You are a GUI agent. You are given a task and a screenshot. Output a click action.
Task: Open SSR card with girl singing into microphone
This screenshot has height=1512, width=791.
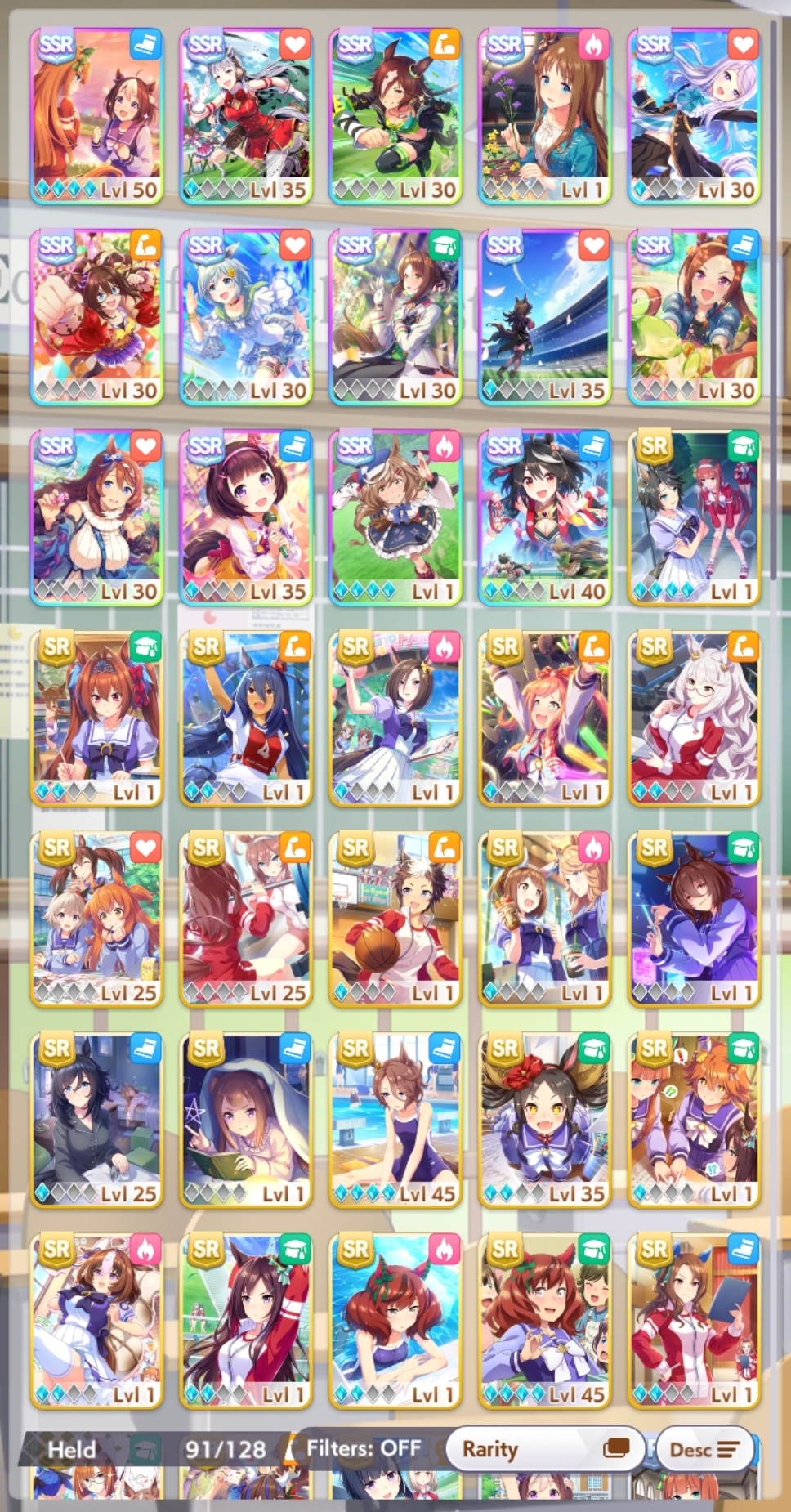click(246, 518)
